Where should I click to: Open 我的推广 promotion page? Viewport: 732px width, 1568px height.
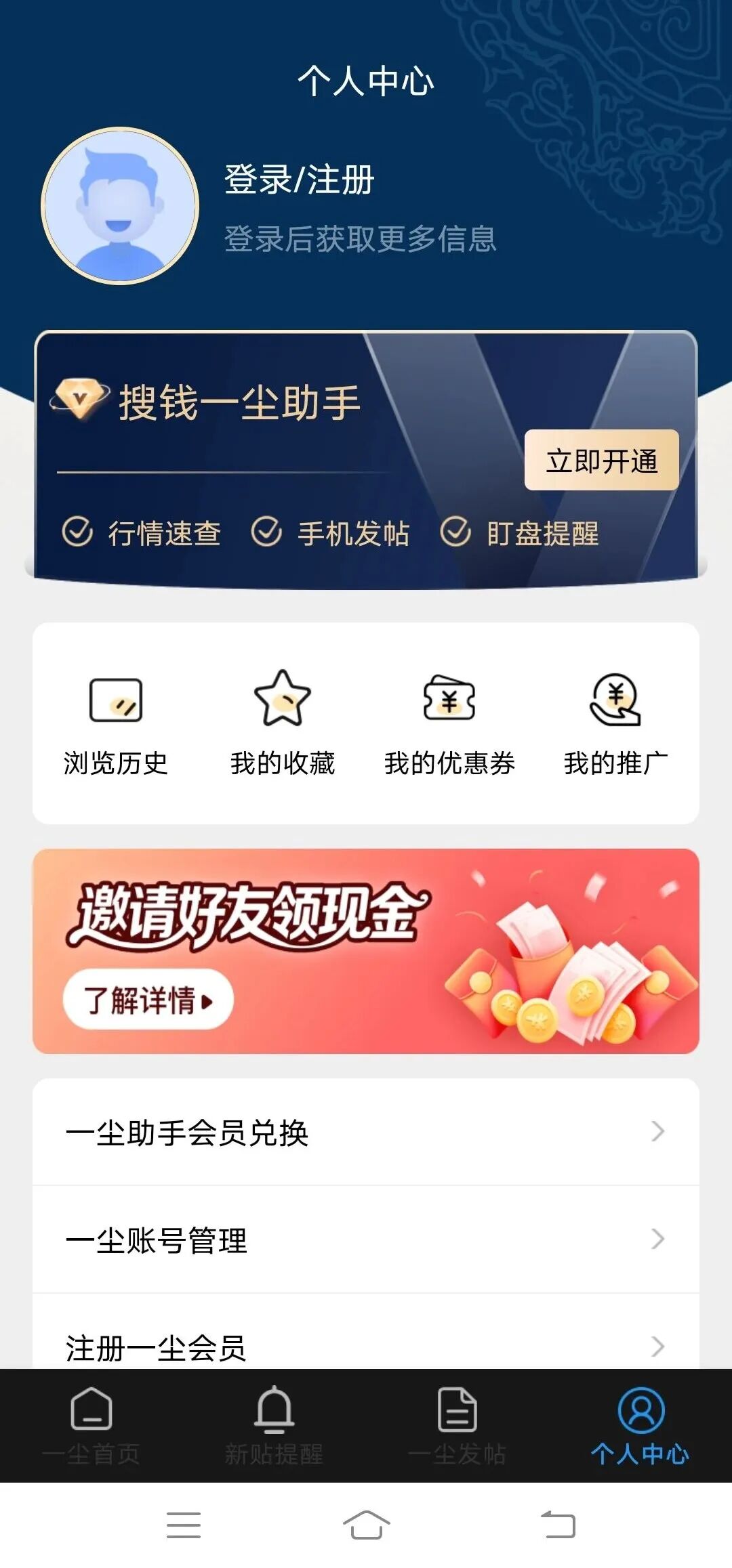click(x=615, y=723)
